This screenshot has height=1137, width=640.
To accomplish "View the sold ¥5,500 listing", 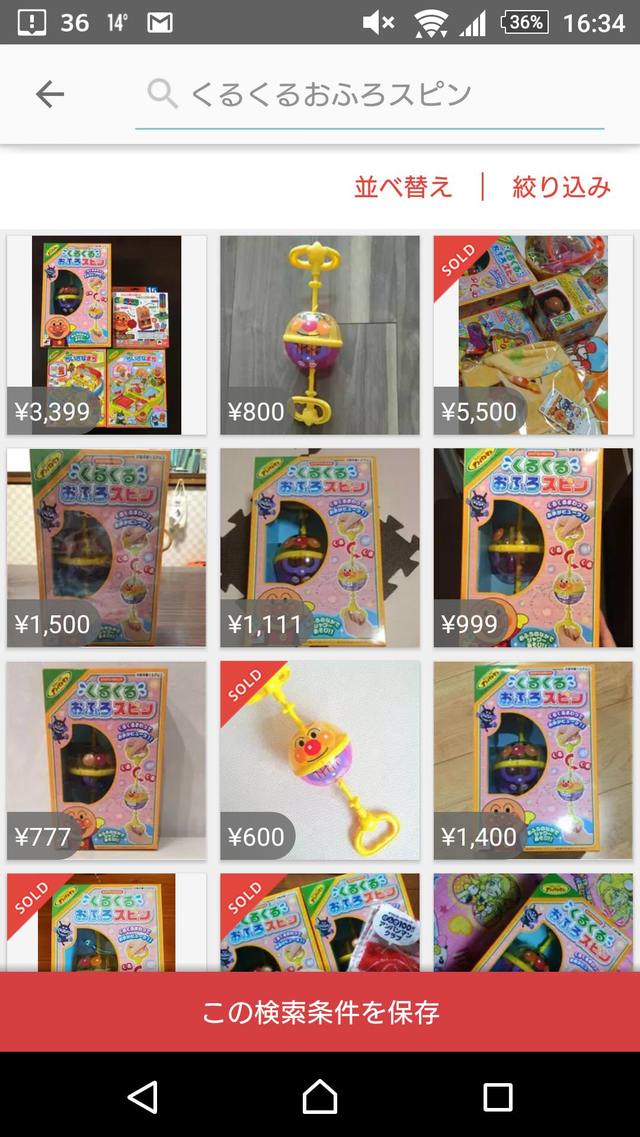I will [x=533, y=335].
